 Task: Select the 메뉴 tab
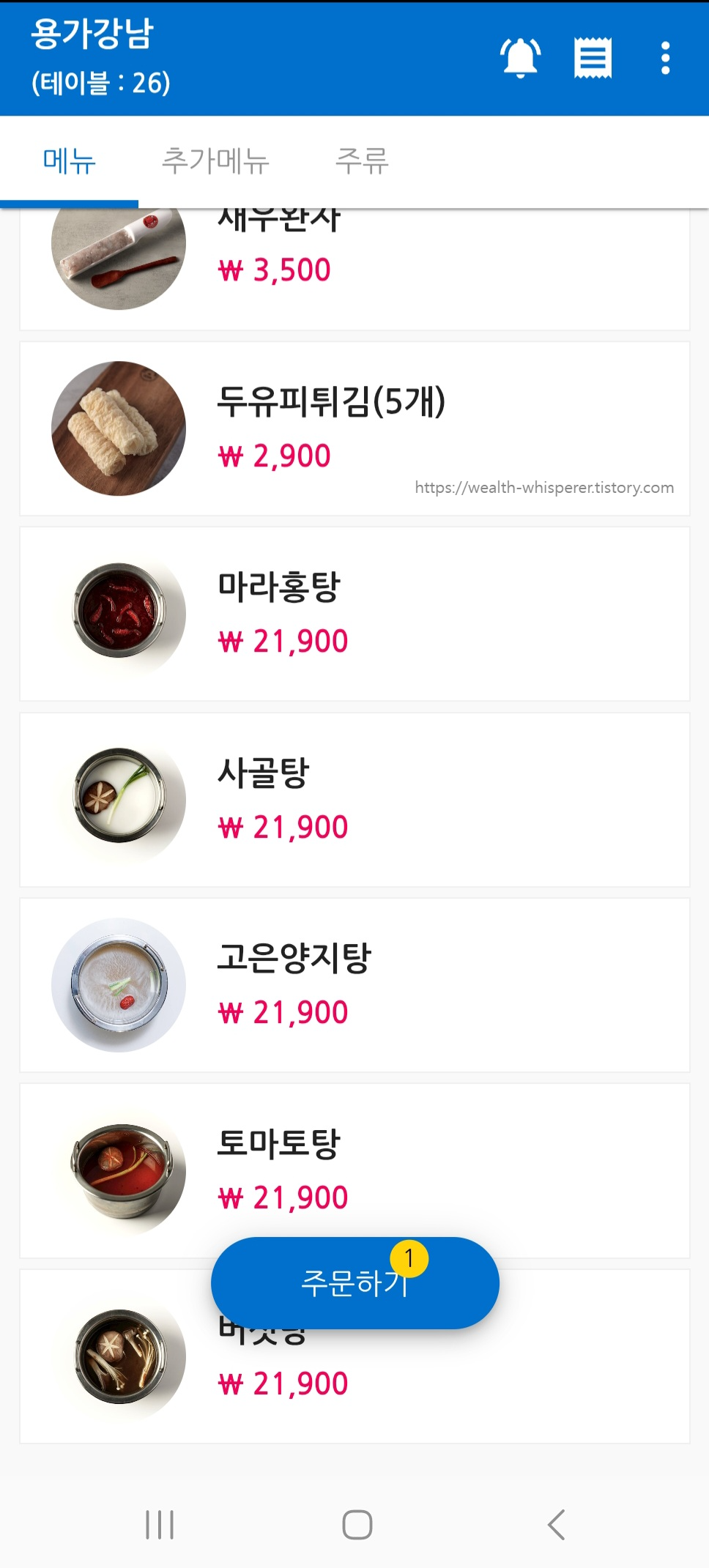(x=69, y=161)
